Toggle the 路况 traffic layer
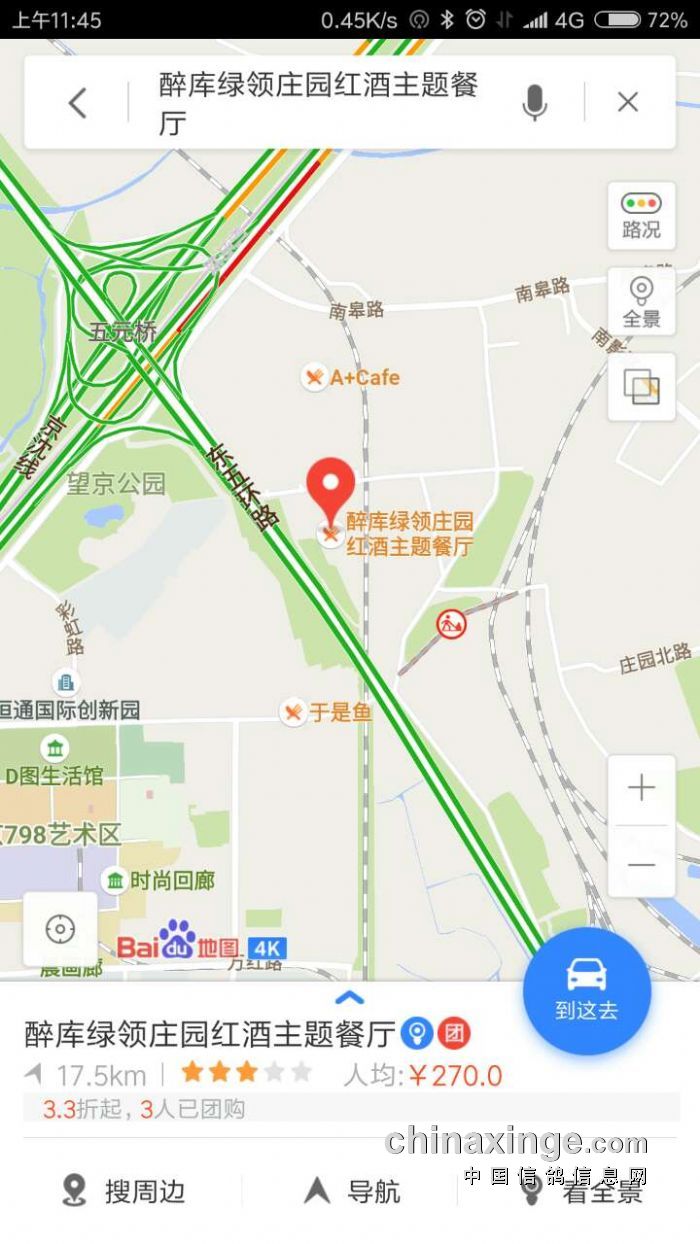Viewport: 700px width, 1244px height. [x=641, y=216]
